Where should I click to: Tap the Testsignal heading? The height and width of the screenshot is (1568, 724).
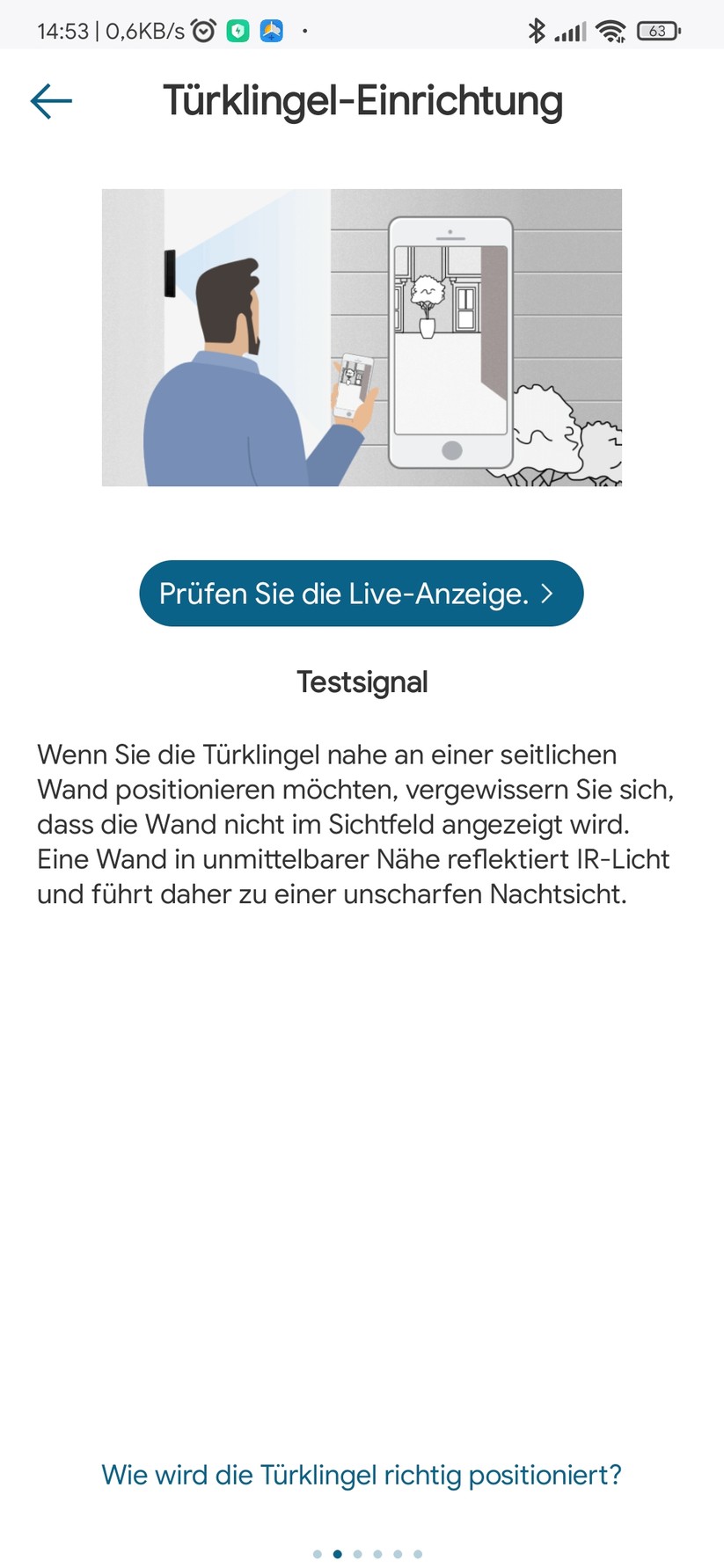click(x=362, y=682)
